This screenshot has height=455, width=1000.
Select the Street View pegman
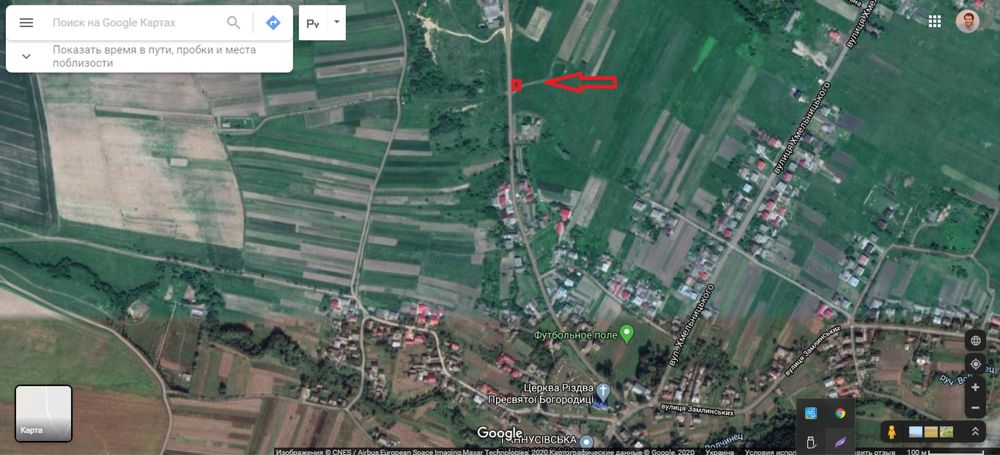(x=890, y=431)
